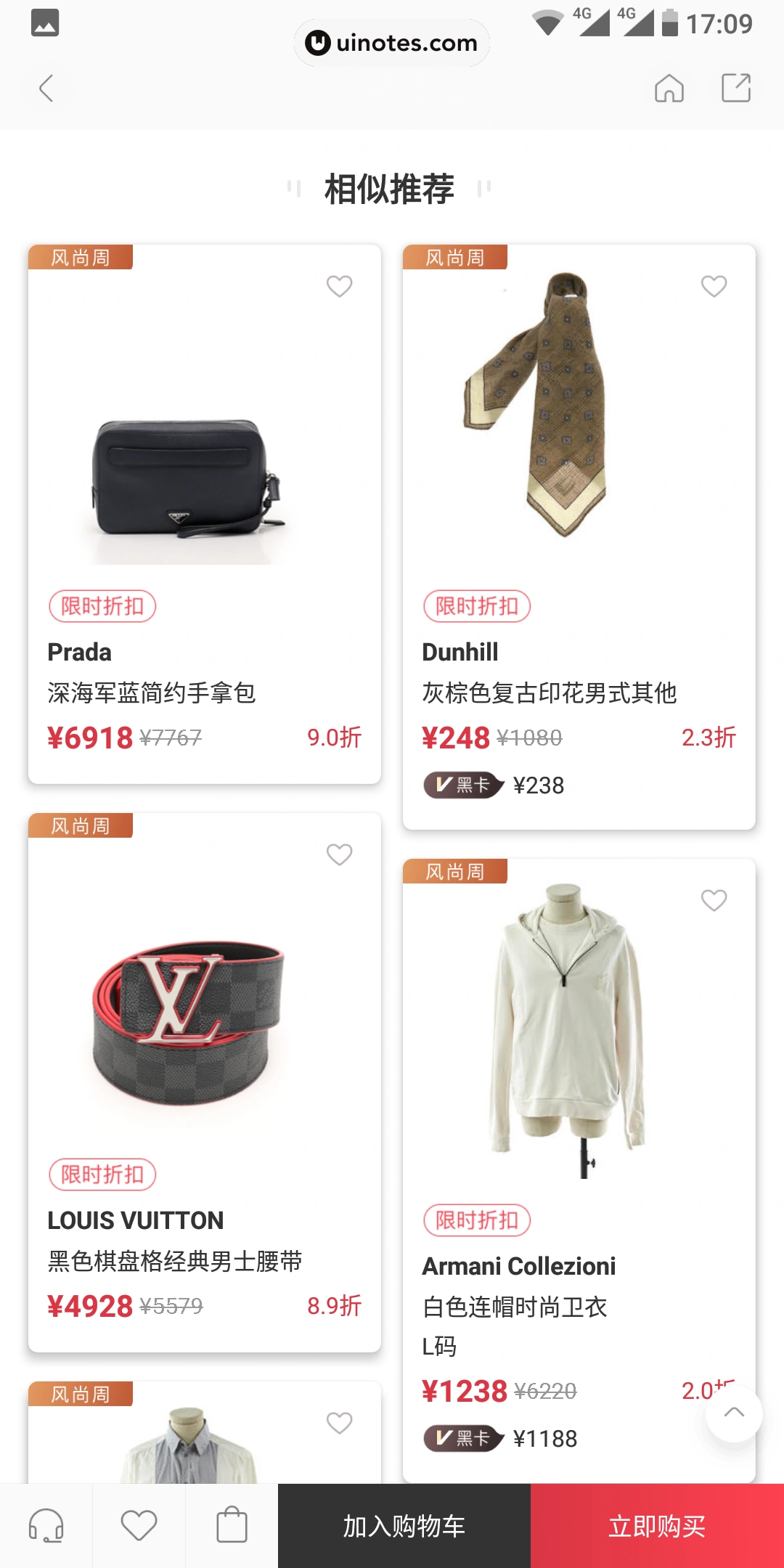Open the uinotes.com pill at top
Screen dimensions: 784x1568
391,43
